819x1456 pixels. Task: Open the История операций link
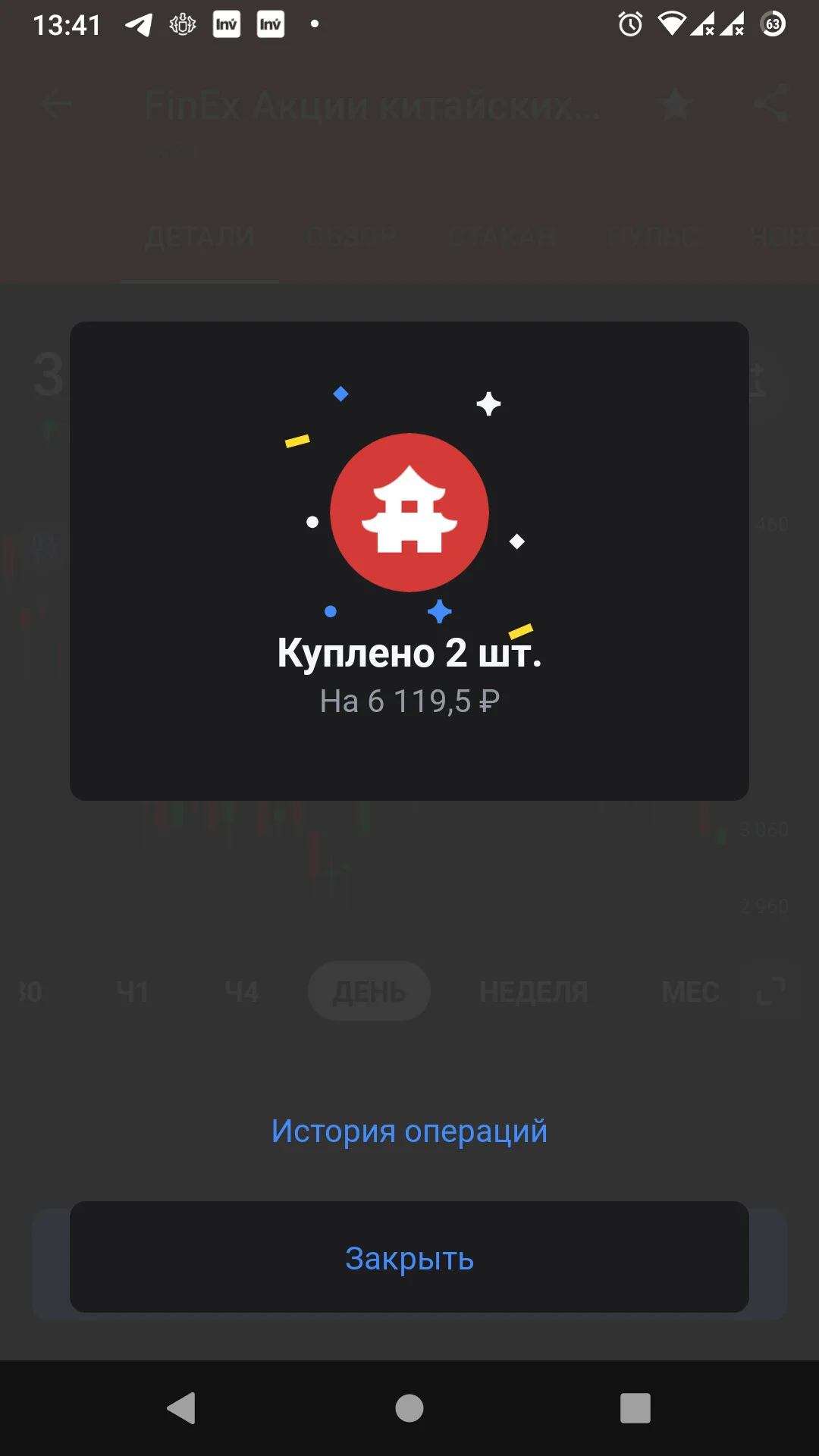[409, 1131]
